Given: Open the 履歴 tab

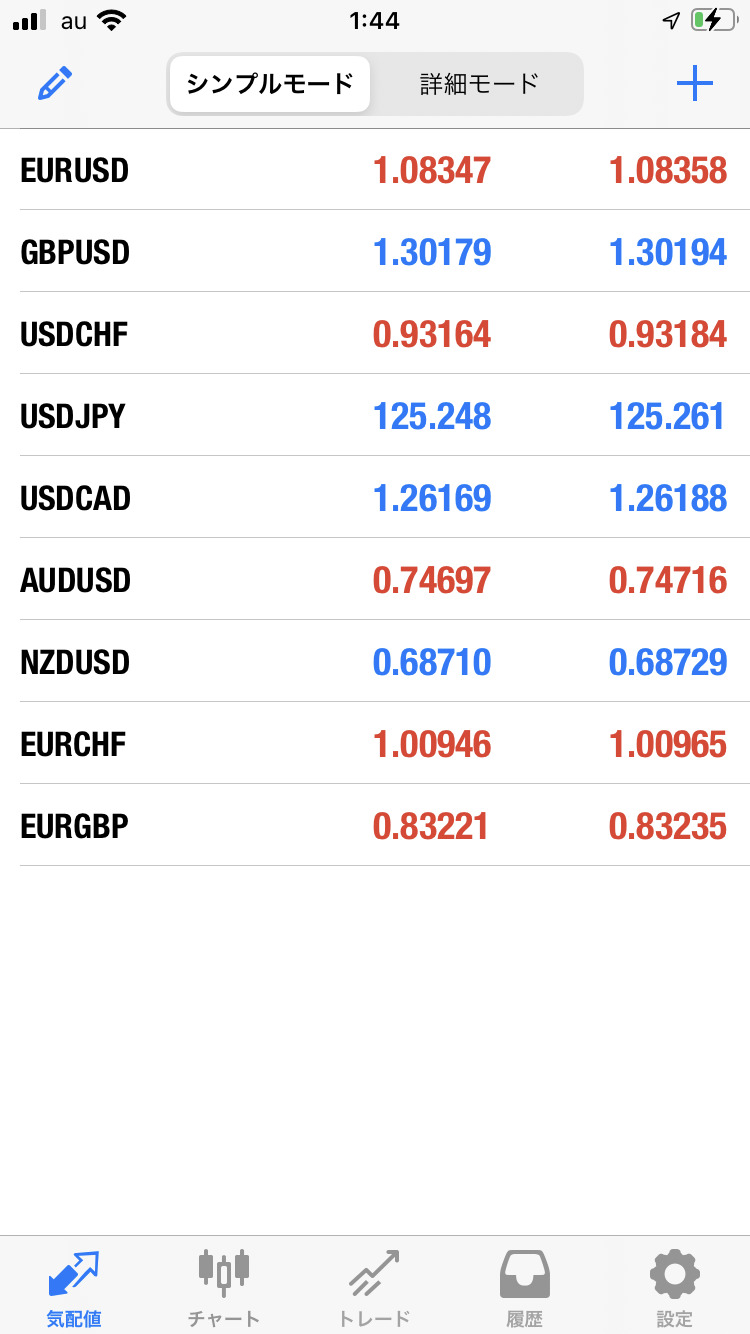Looking at the screenshot, I should click(x=525, y=1287).
